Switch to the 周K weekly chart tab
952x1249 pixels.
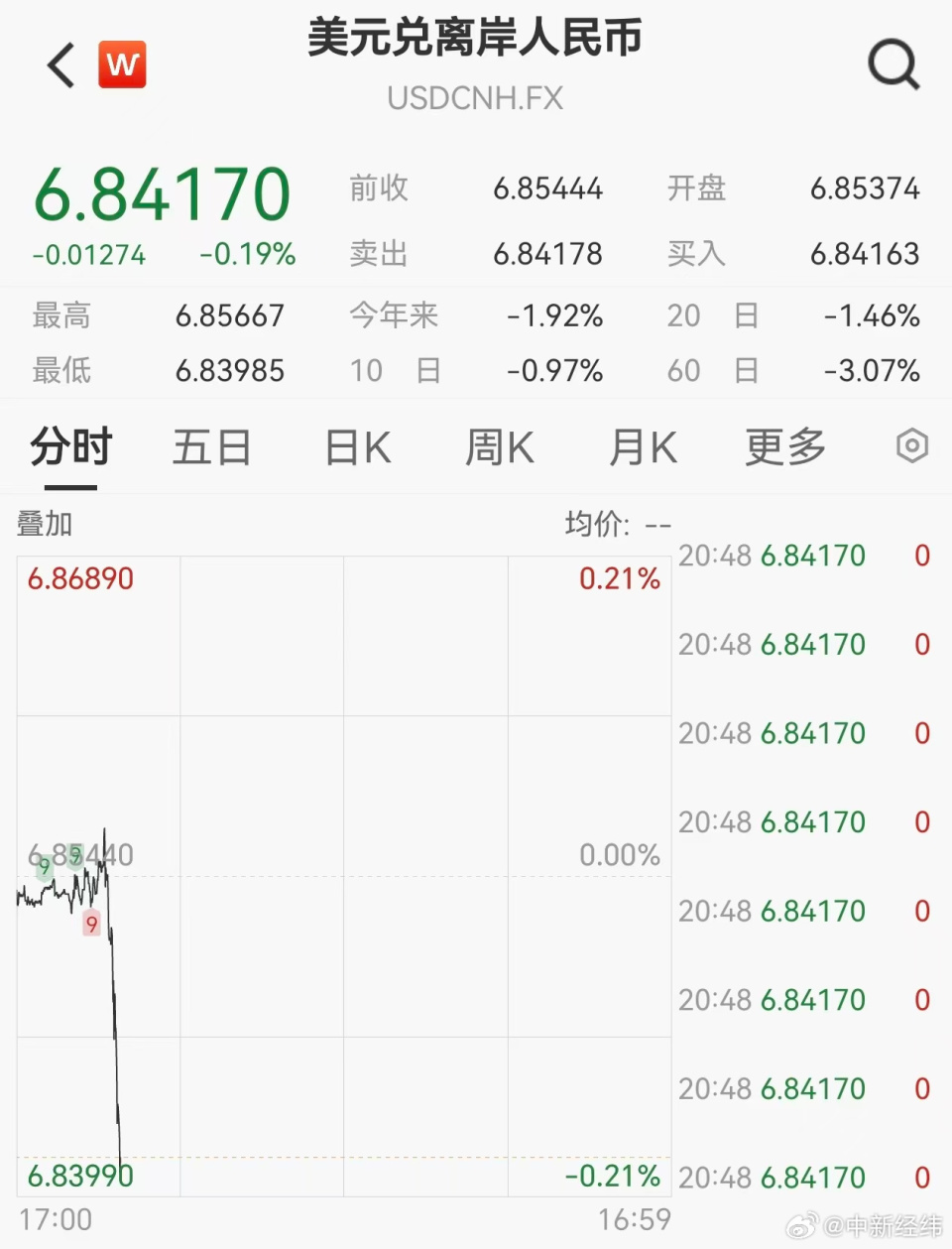(499, 447)
